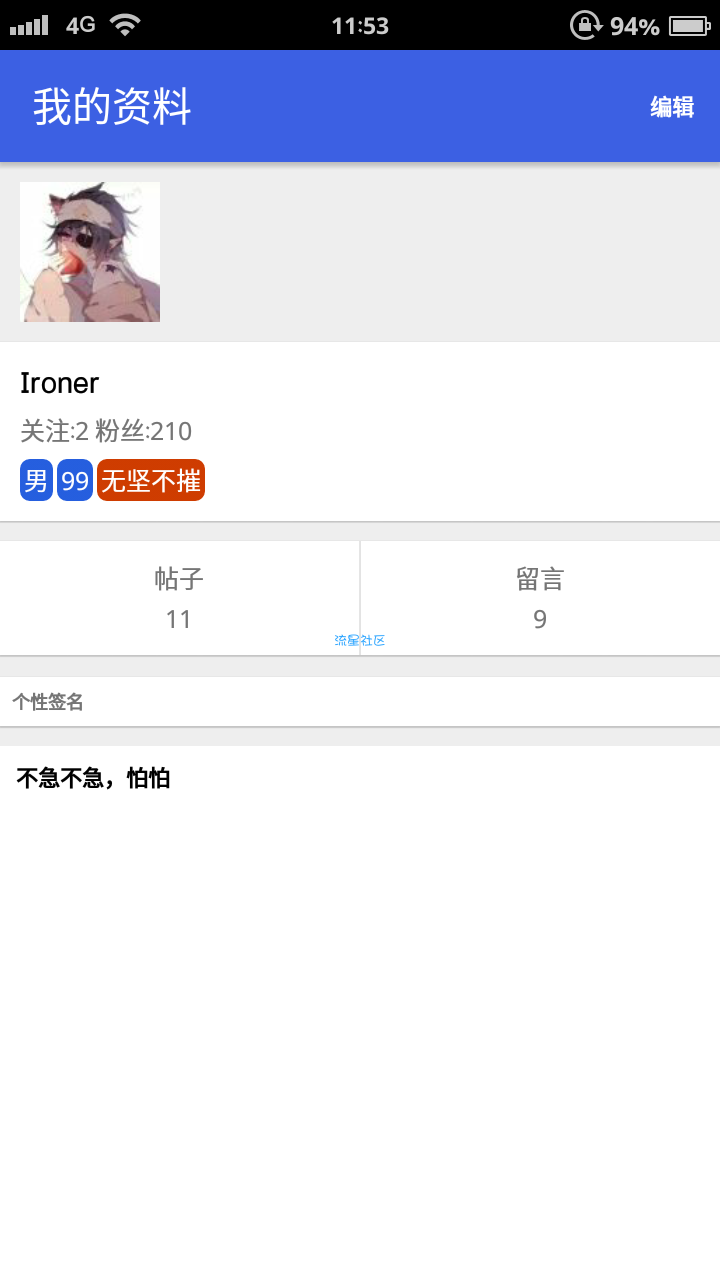The height and width of the screenshot is (1280, 720).
Task: Open the 留言 messages section
Action: click(x=540, y=598)
